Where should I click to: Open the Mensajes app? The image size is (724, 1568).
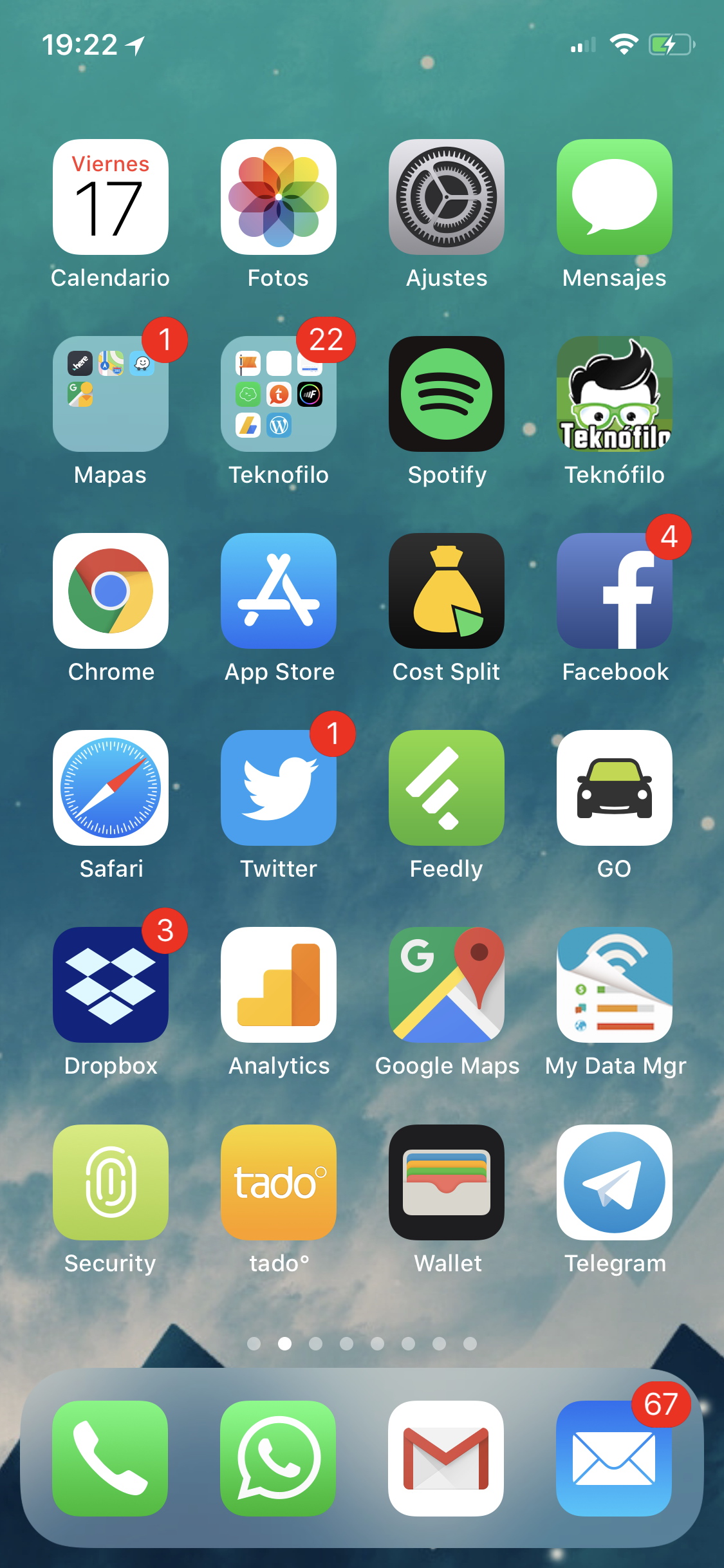pos(615,197)
